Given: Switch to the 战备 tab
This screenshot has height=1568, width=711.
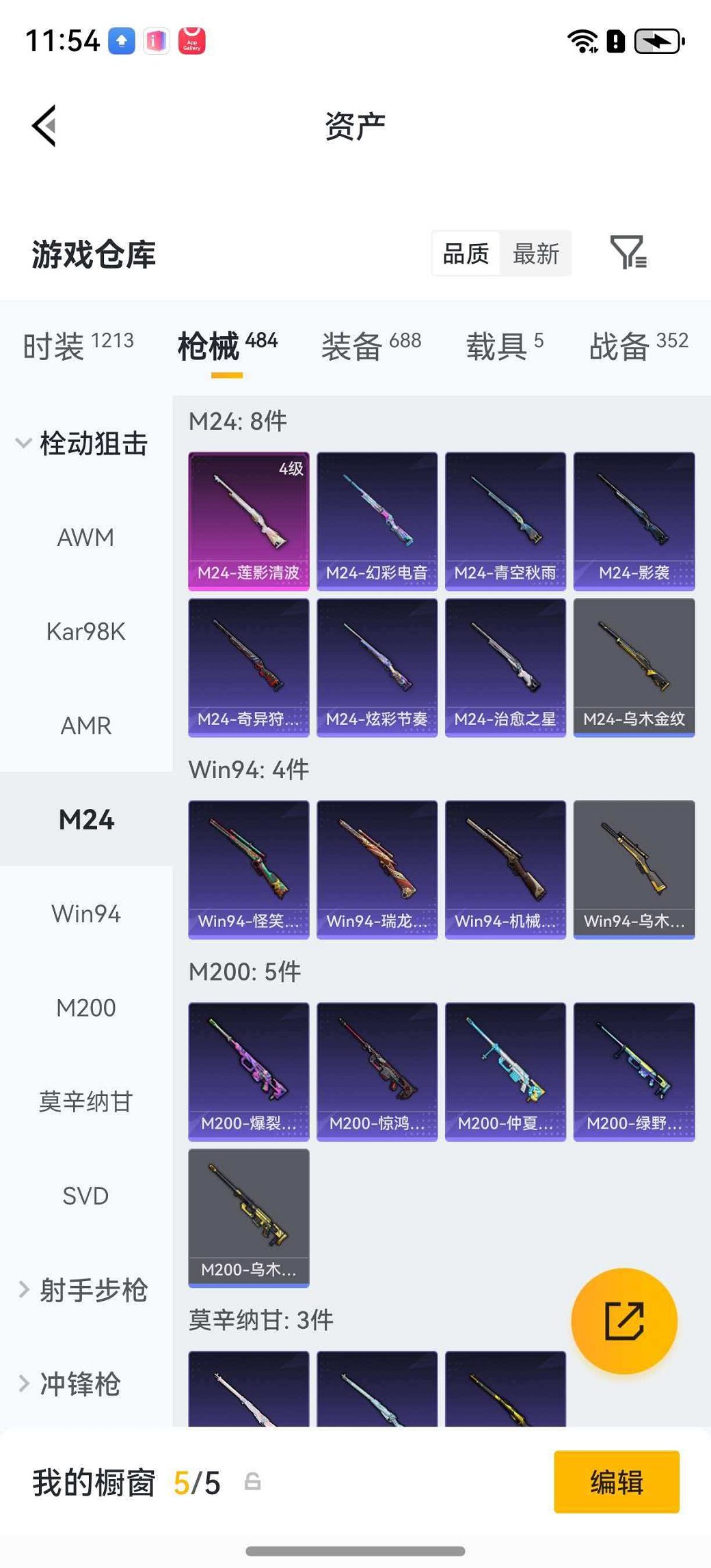Looking at the screenshot, I should 638,345.
